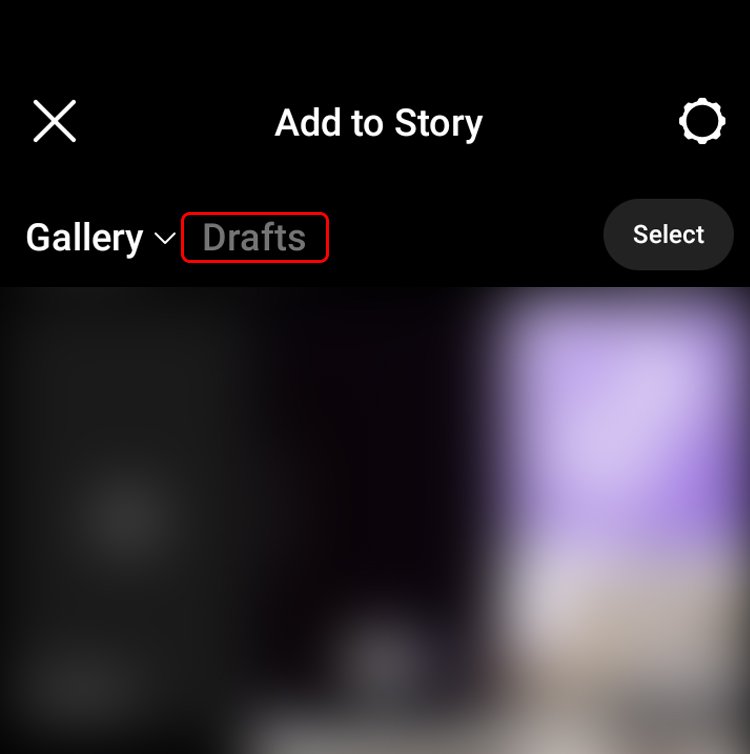Open story camera settings gear

coord(702,122)
